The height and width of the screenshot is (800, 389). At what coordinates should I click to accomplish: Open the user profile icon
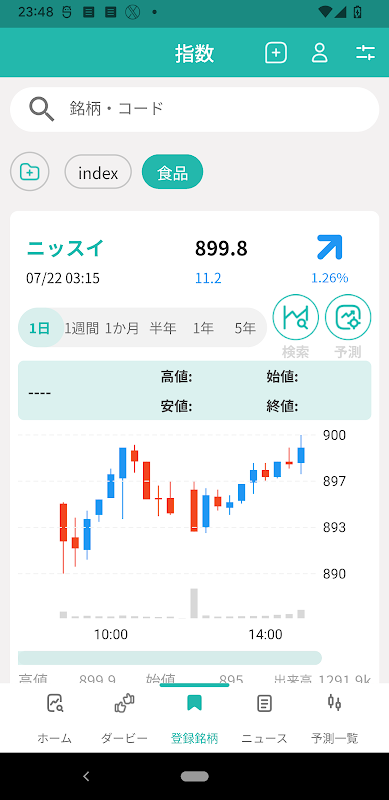320,53
